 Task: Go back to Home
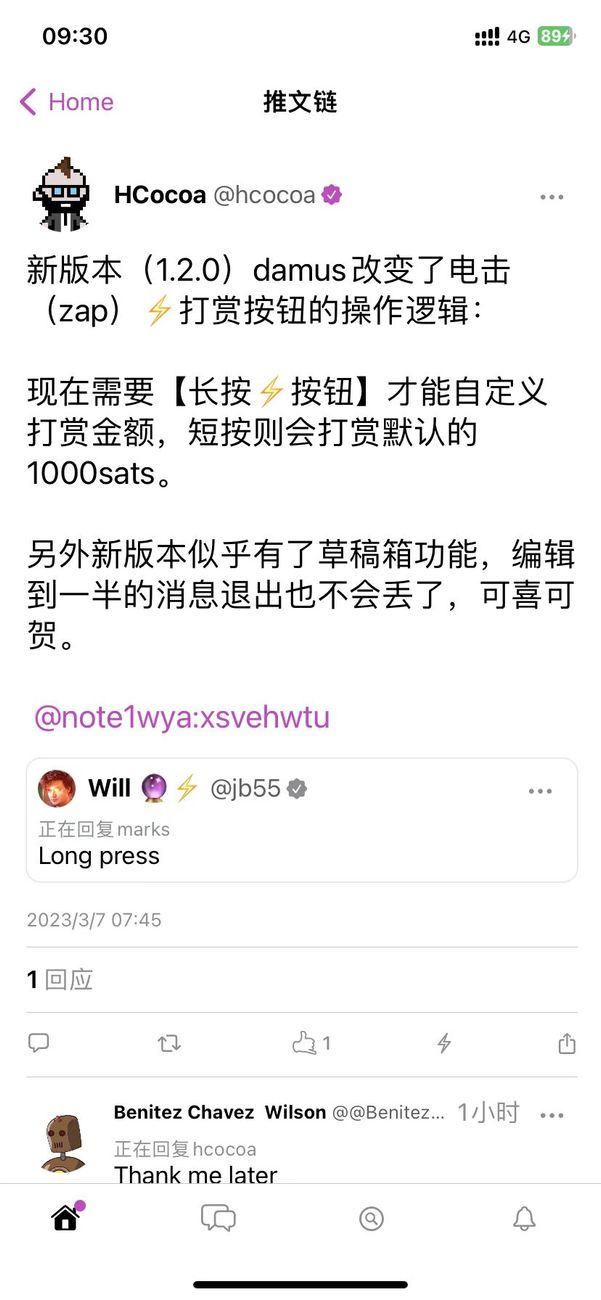[x=66, y=102]
